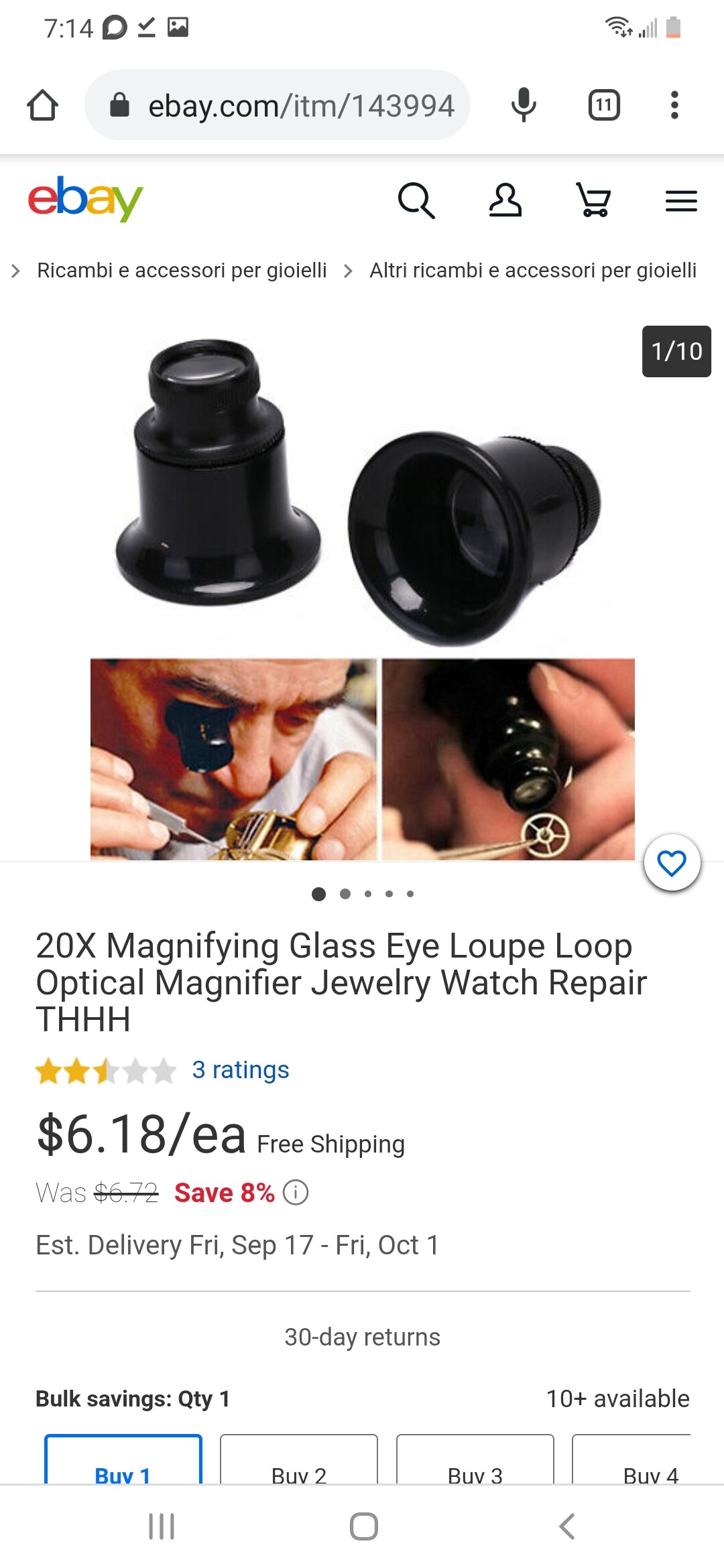Open 'Altri ricambi e accessori per gioielli' breadcrumb
This screenshot has height=1568, width=724.
533,270
